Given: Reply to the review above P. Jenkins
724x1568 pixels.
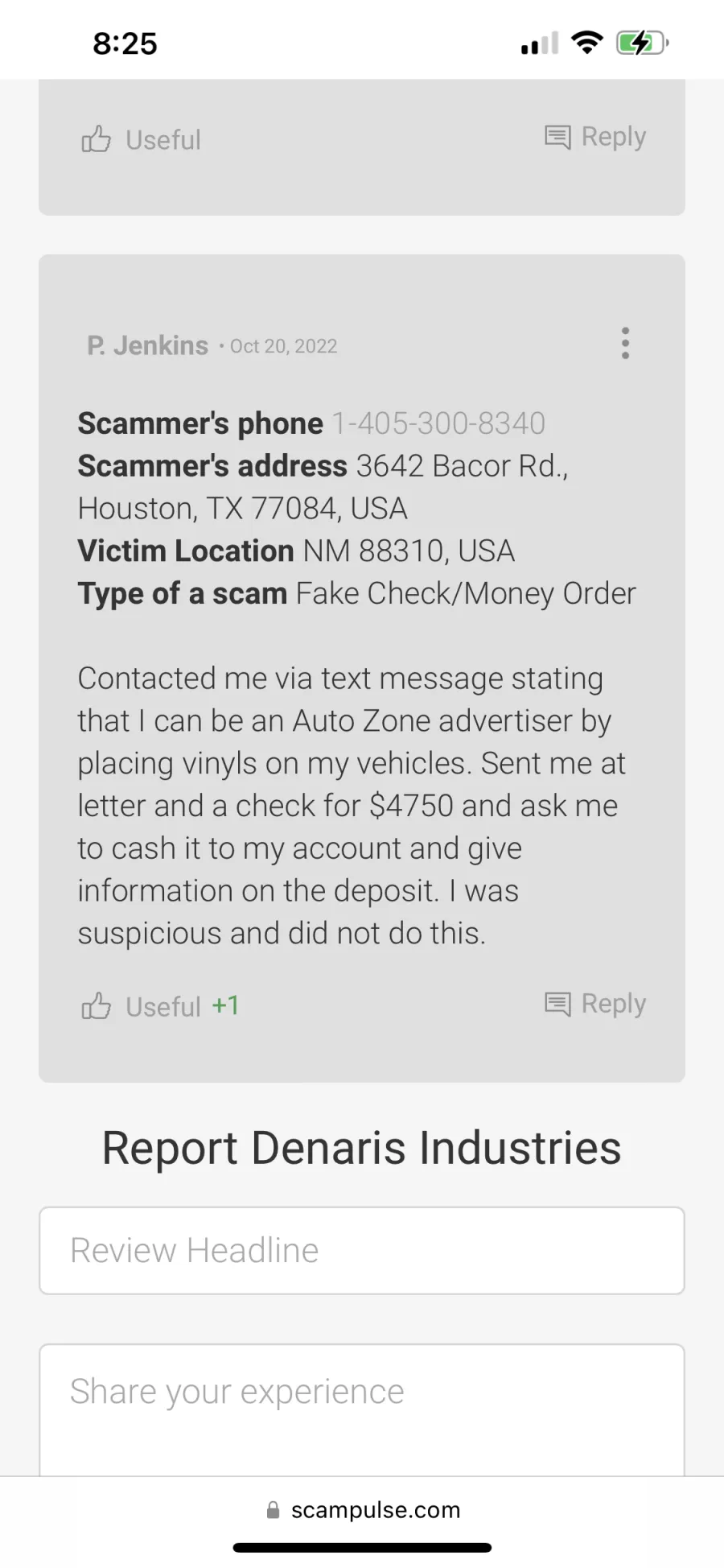Looking at the screenshot, I should coord(595,137).
